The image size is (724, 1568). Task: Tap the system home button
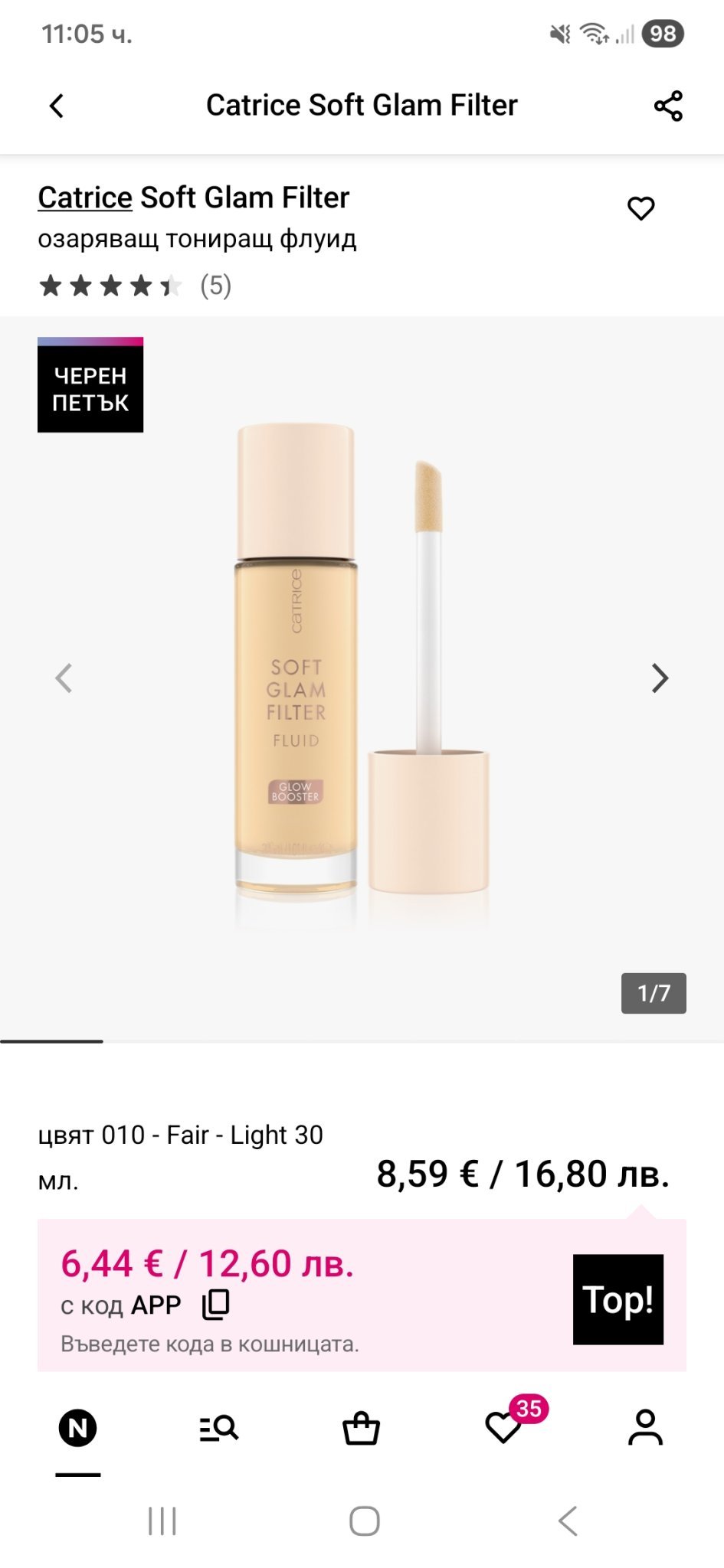point(364,1521)
